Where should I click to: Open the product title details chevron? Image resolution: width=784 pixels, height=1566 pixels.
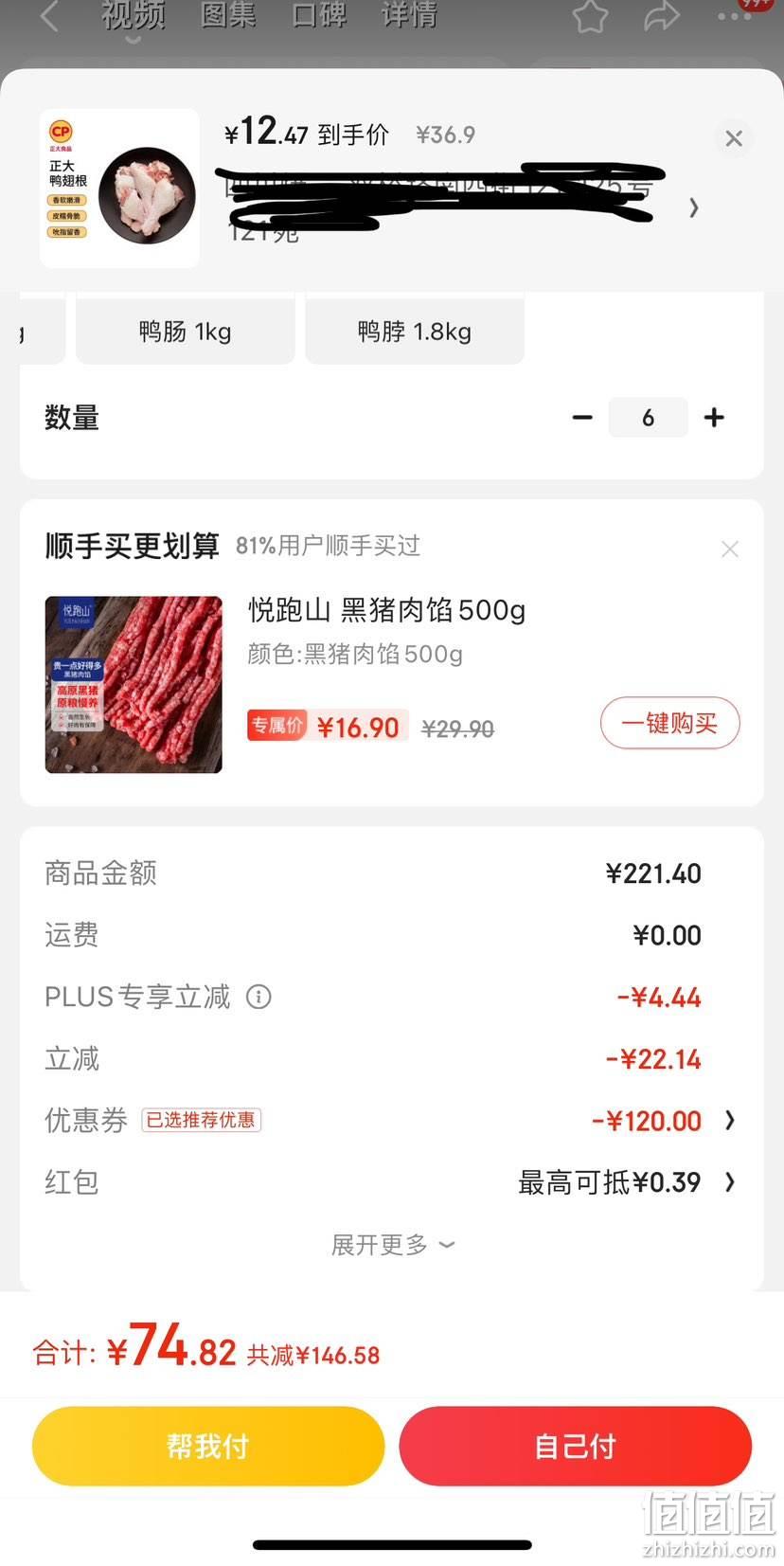[x=694, y=207]
